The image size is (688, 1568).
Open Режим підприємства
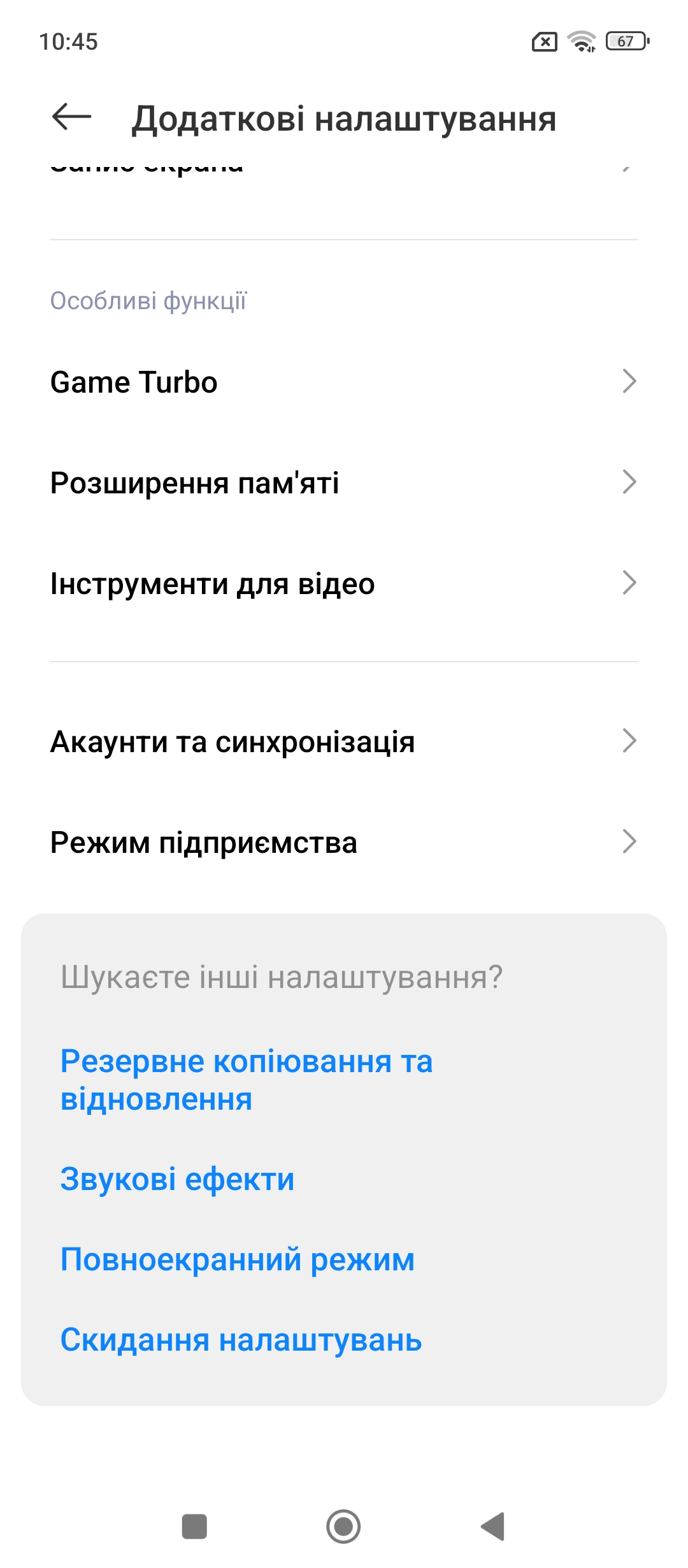click(x=344, y=842)
